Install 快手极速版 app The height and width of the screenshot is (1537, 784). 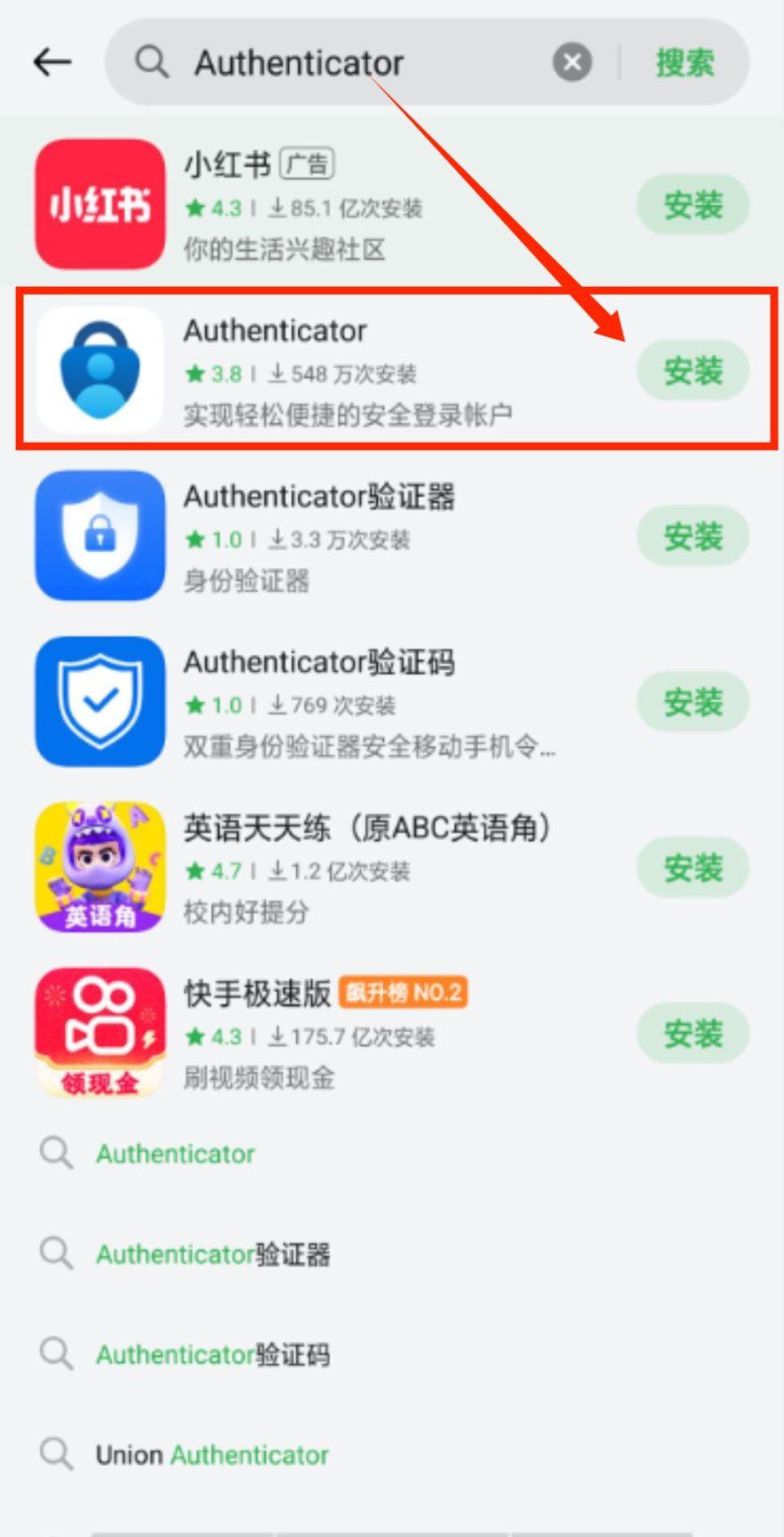tap(692, 1034)
